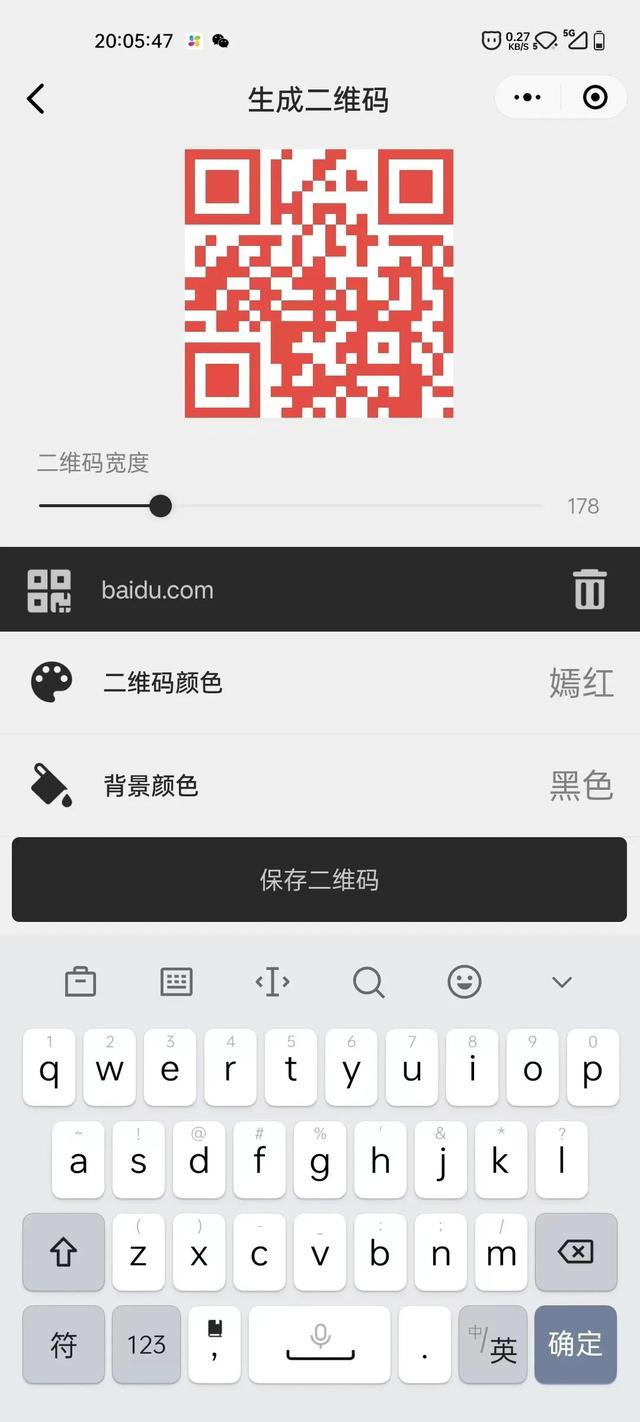Open the mini program three-dot menu
The width and height of the screenshot is (640, 1422).
pyautogui.click(x=527, y=98)
